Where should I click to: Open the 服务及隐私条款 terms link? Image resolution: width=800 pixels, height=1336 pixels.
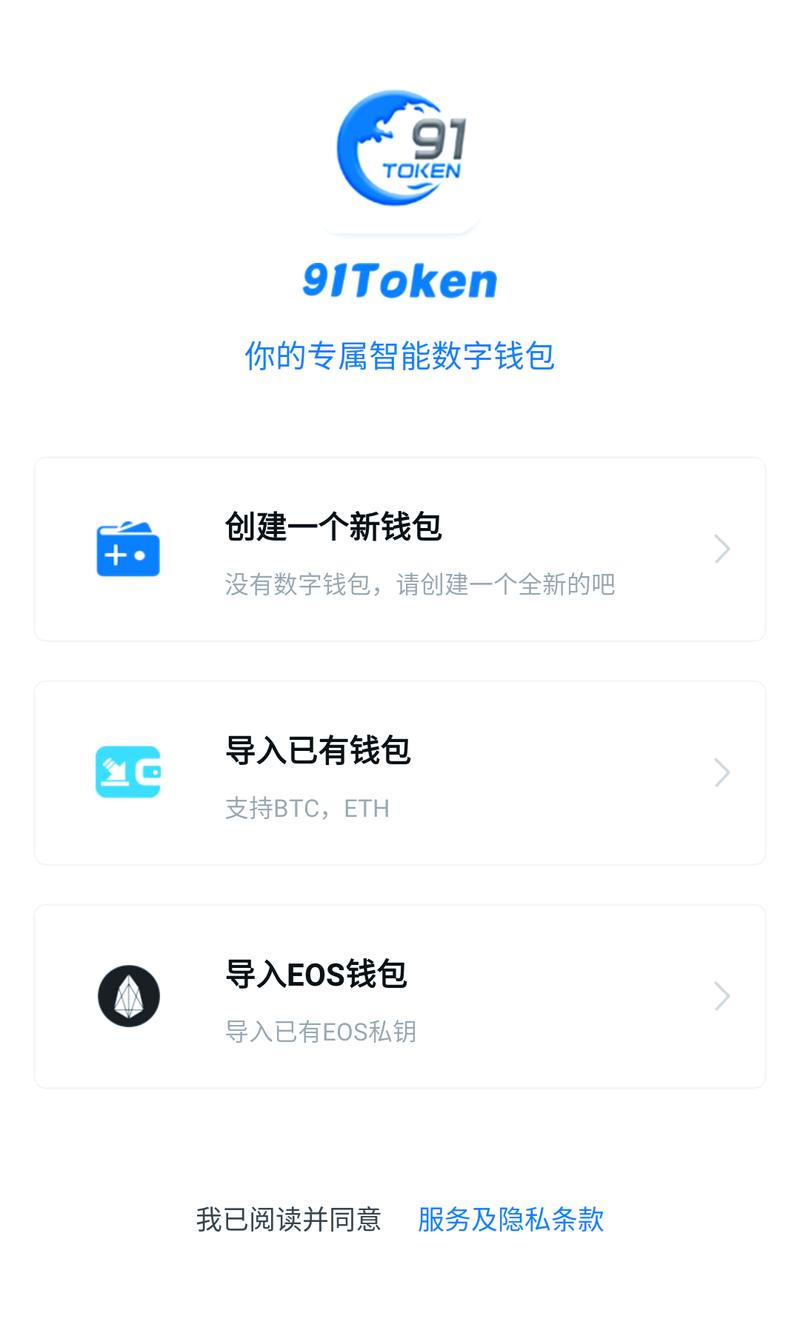[510, 1220]
